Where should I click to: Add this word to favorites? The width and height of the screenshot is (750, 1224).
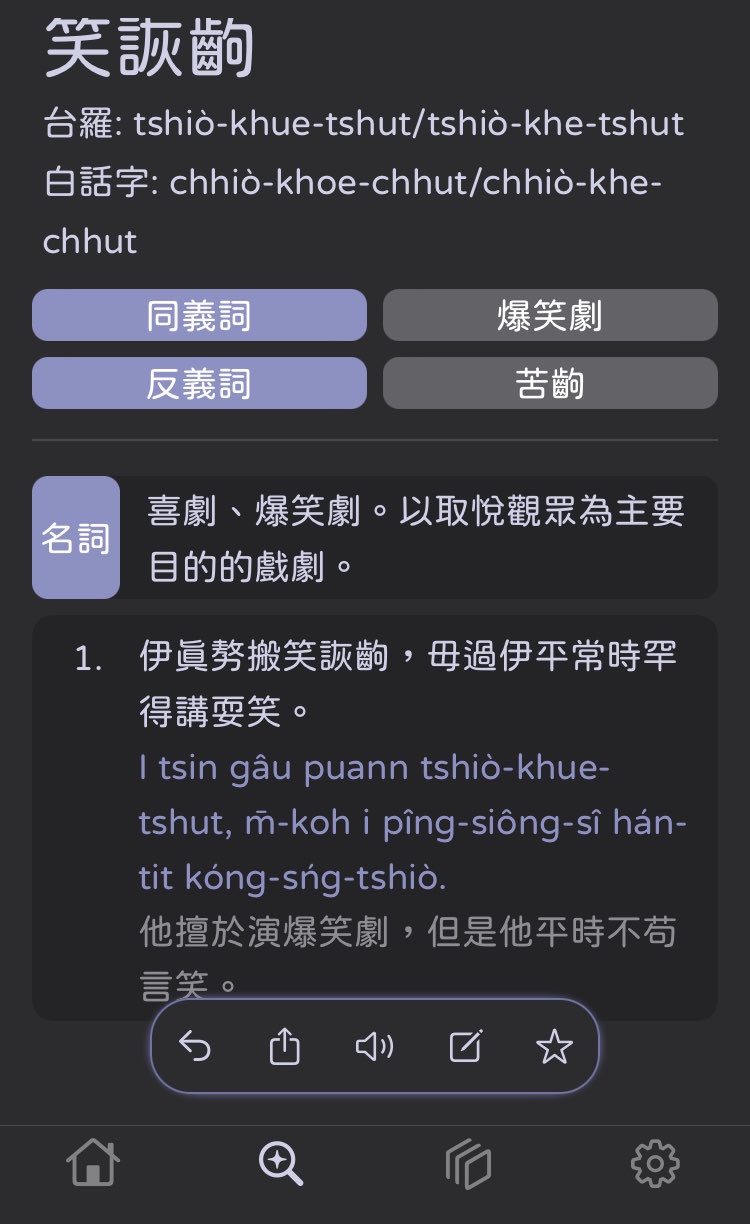(554, 1047)
